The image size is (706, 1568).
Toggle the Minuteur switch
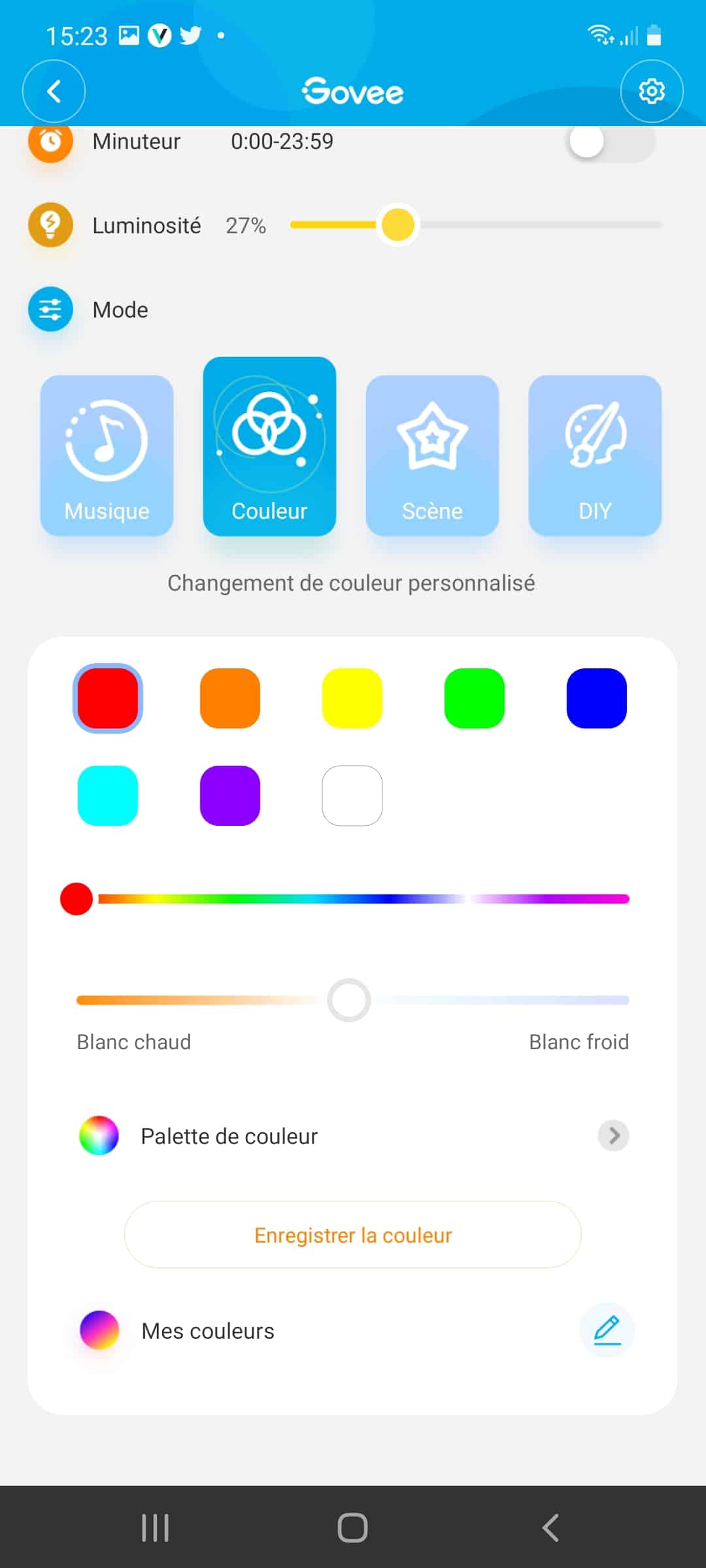(x=610, y=141)
